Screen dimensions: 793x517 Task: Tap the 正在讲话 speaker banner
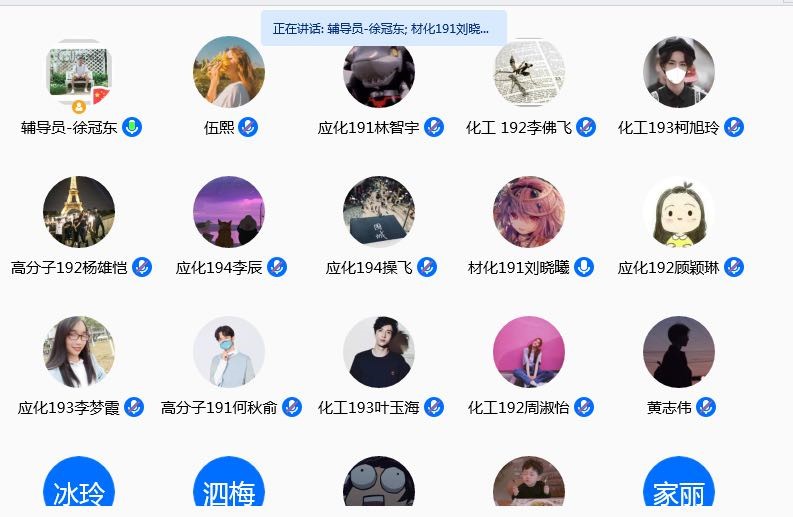click(383, 28)
